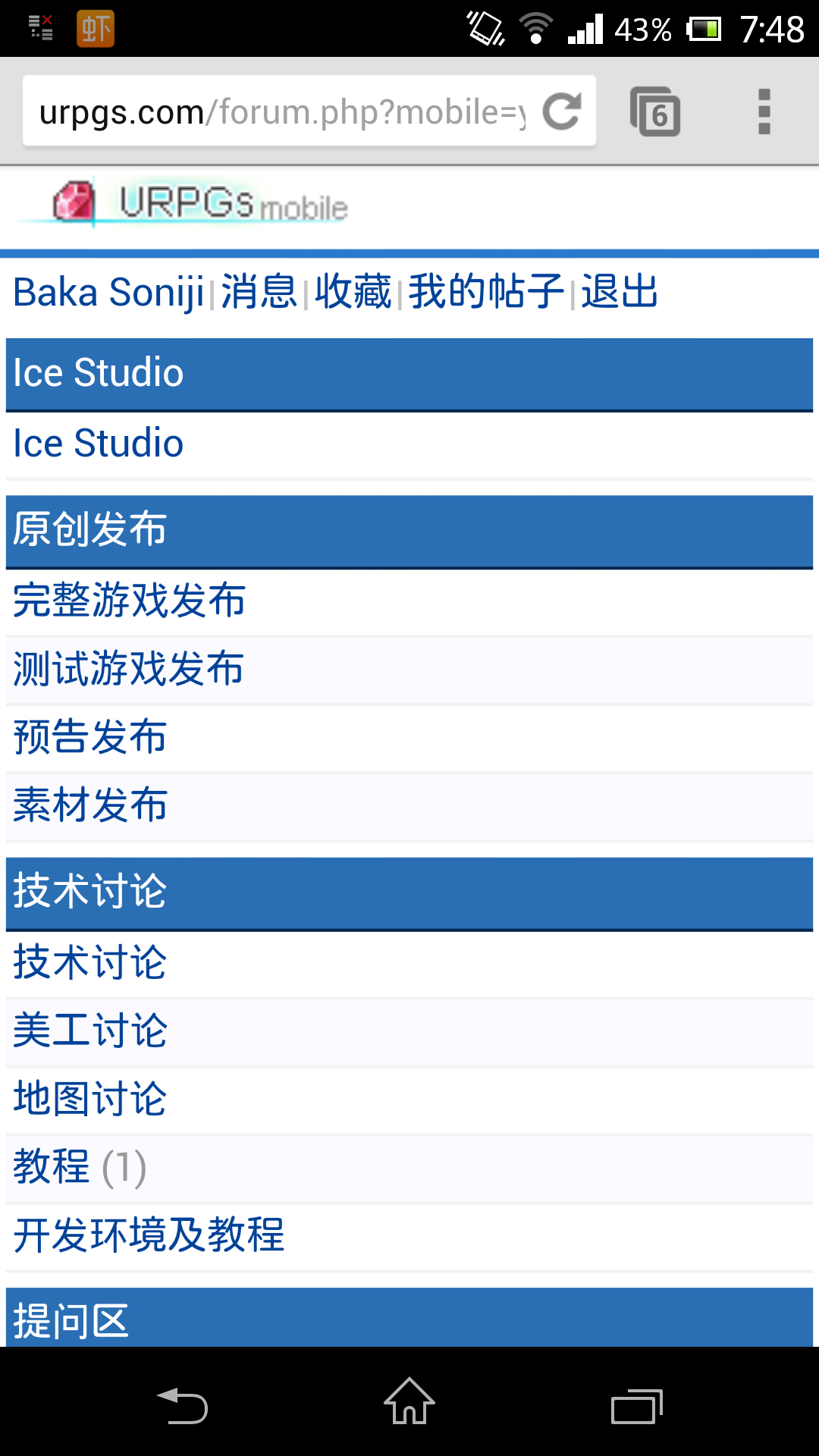819x1456 pixels.
Task: Open the 虾米 app notification icon
Action: [94, 29]
